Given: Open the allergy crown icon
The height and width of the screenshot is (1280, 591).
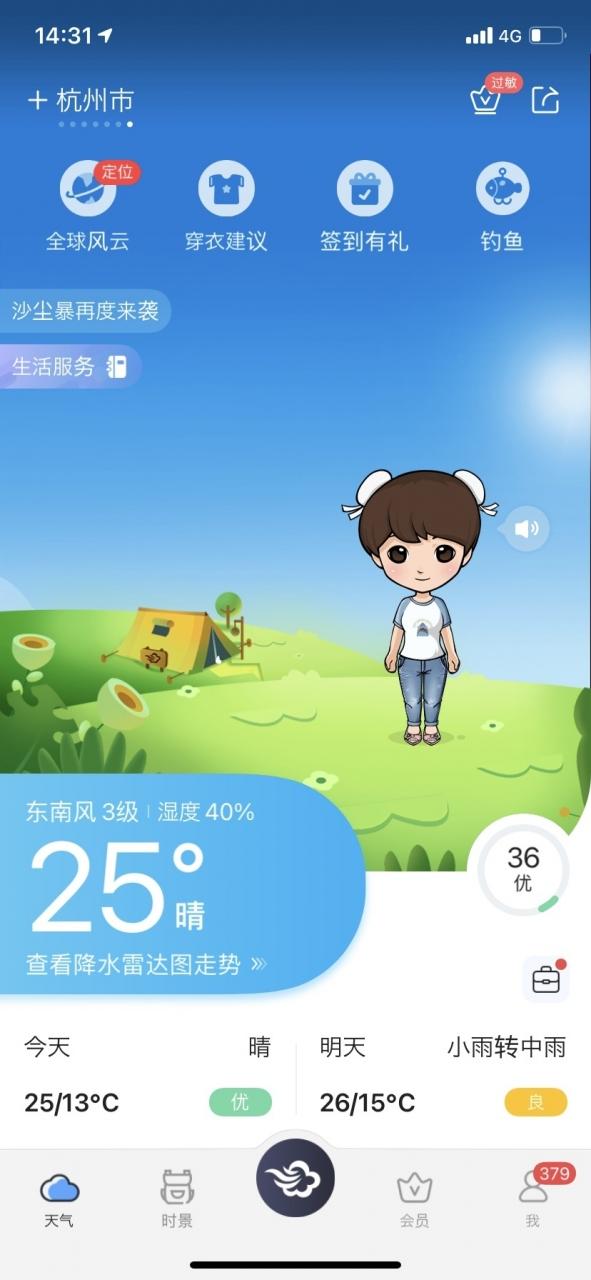Looking at the screenshot, I should pos(487,99).
